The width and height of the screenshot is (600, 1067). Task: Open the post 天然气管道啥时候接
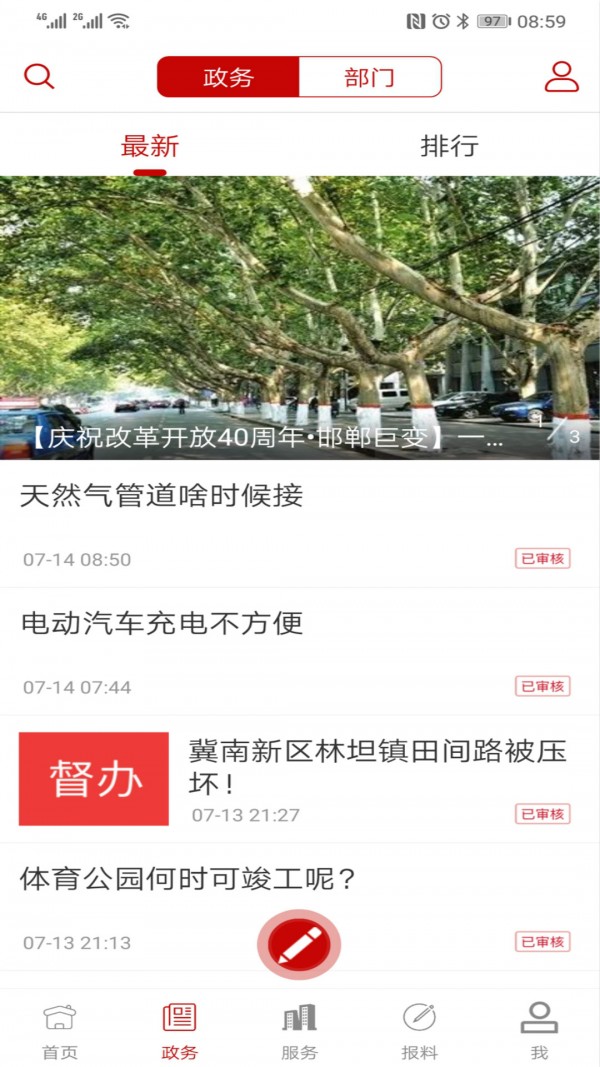162,495
